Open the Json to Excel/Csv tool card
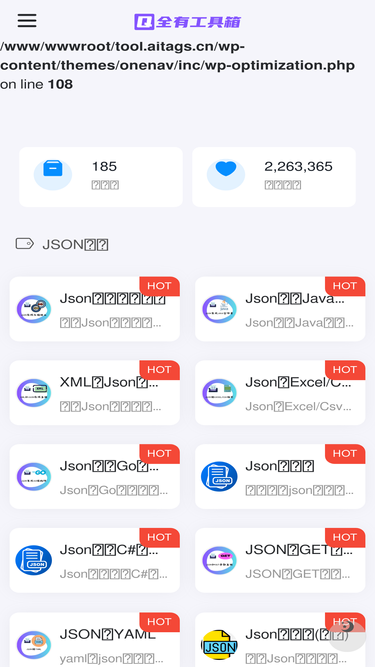The image size is (375, 667). click(280, 393)
